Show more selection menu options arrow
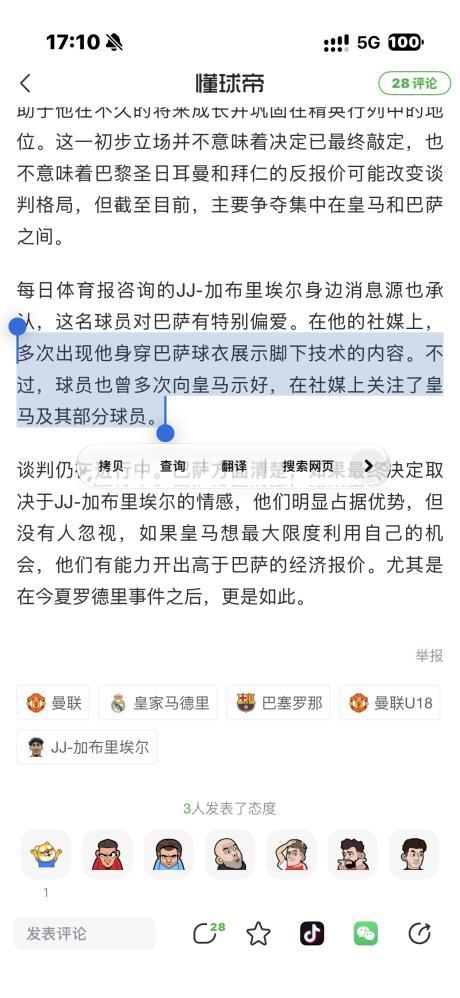 [x=368, y=466]
